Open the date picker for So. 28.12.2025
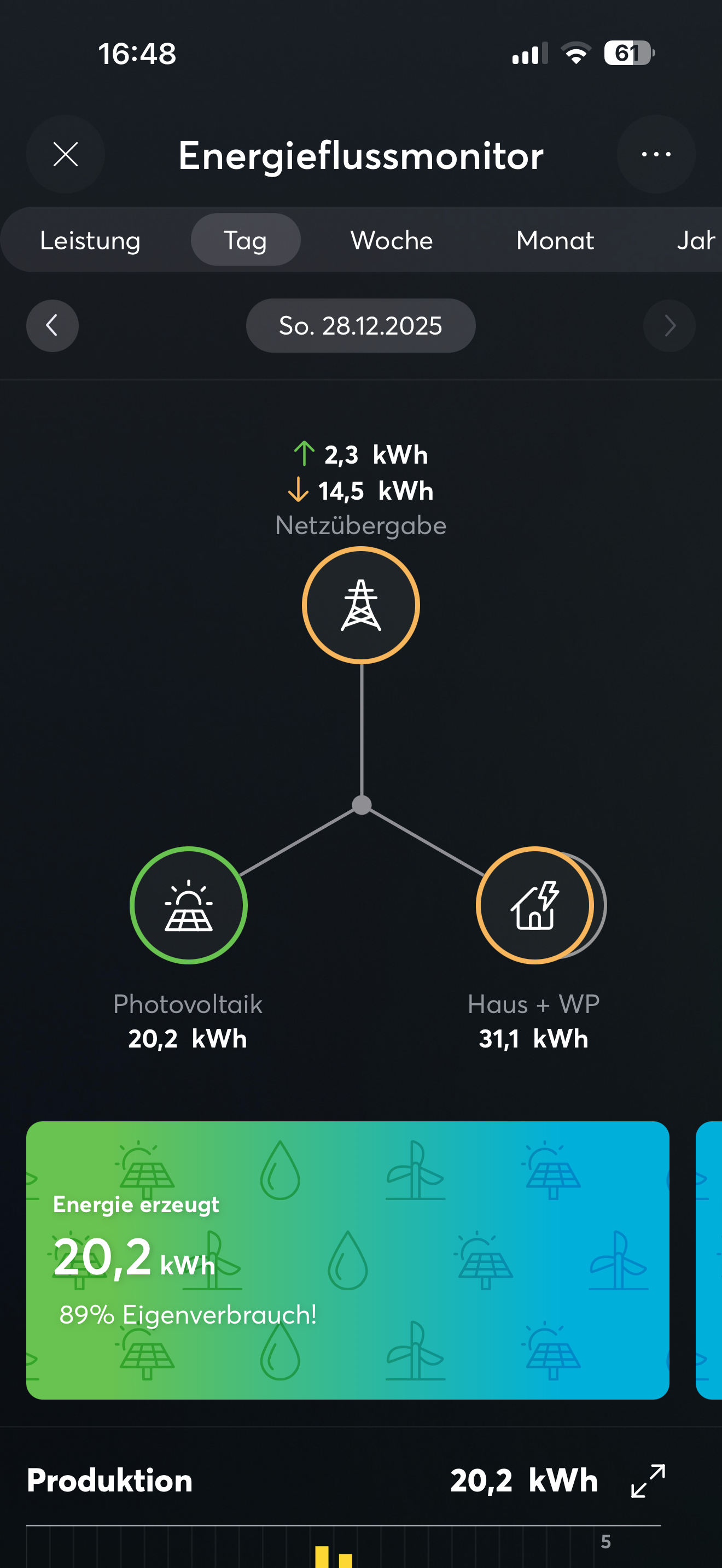The image size is (722, 1568). pos(360,326)
